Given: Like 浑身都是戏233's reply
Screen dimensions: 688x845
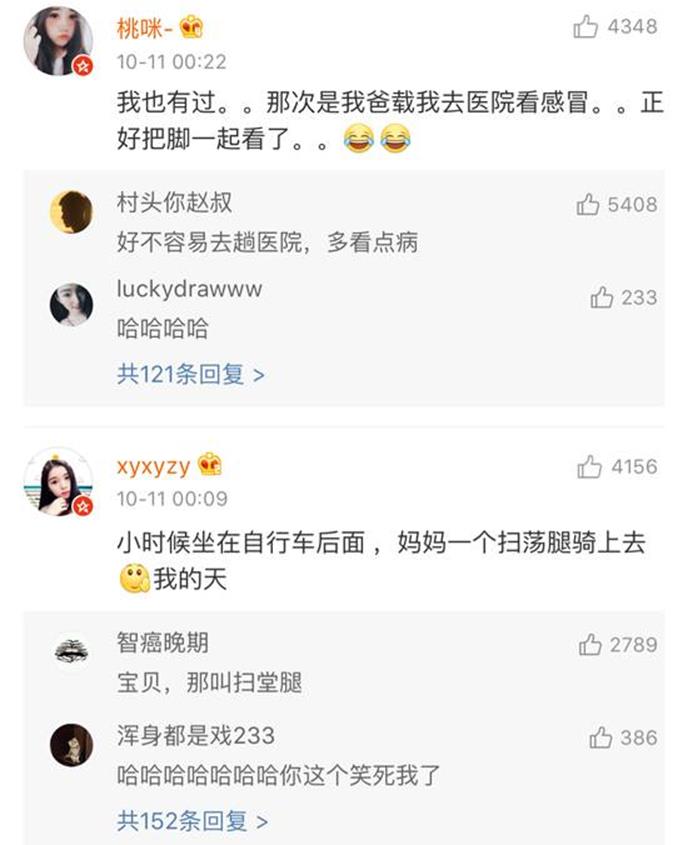Looking at the screenshot, I should pyautogui.click(x=600, y=738).
